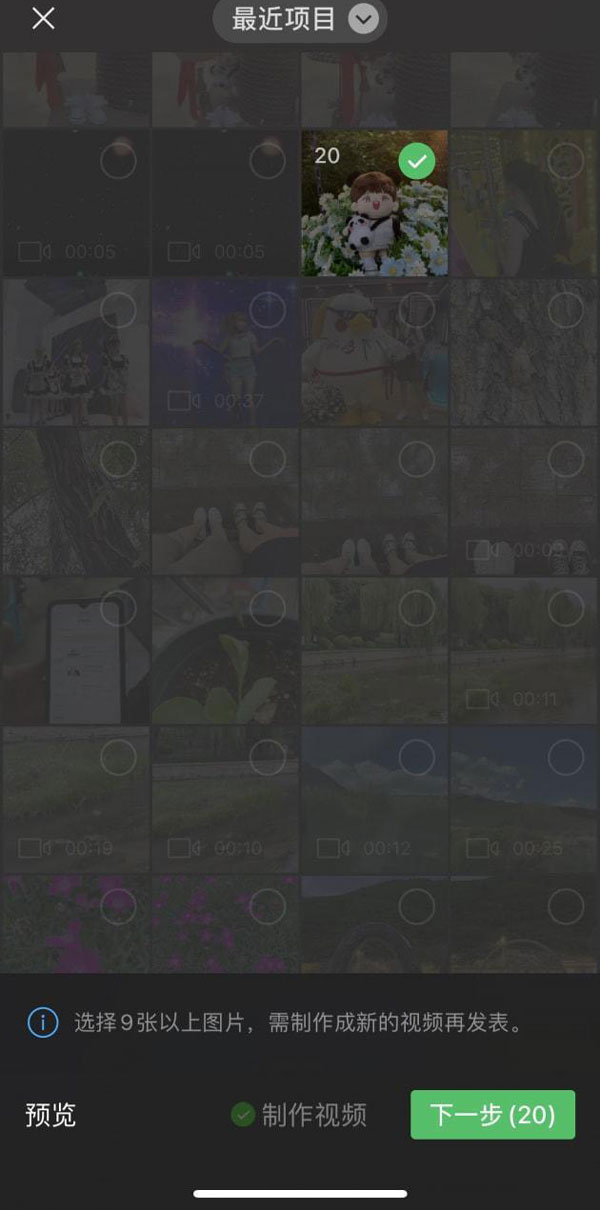Open the 00:25 video thumbnail
Viewport: 600px width, 1210px height.
(523, 800)
